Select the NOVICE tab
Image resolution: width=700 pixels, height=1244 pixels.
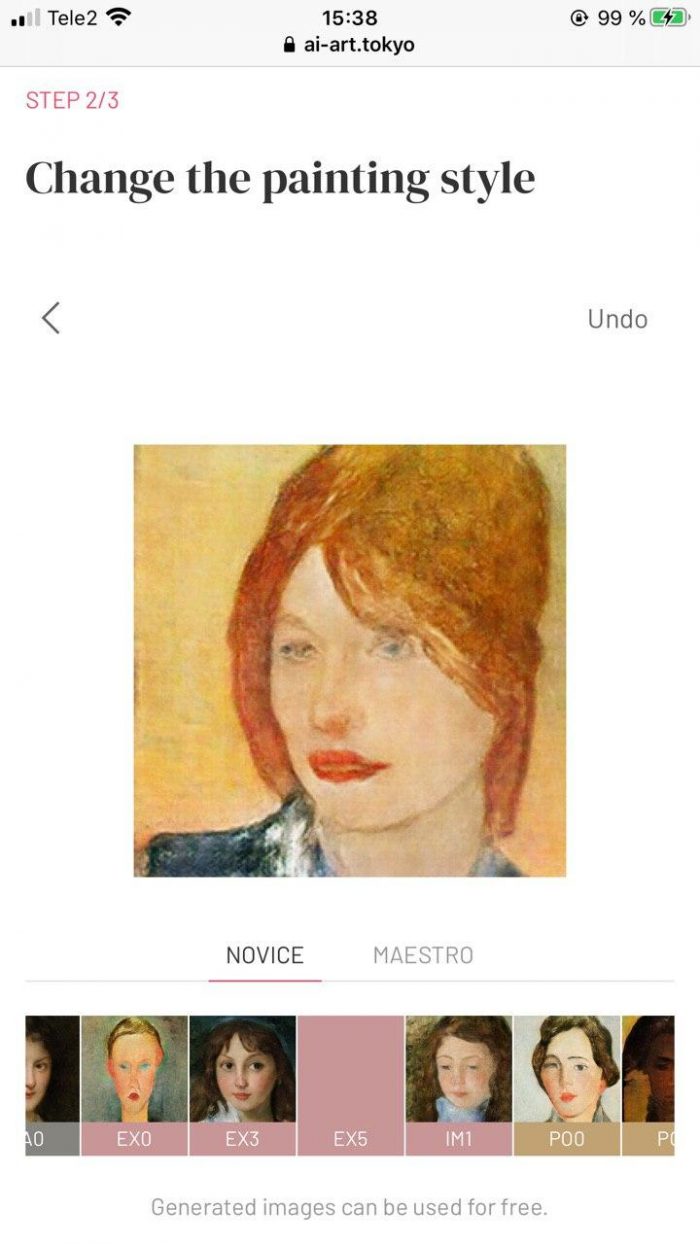tap(265, 955)
